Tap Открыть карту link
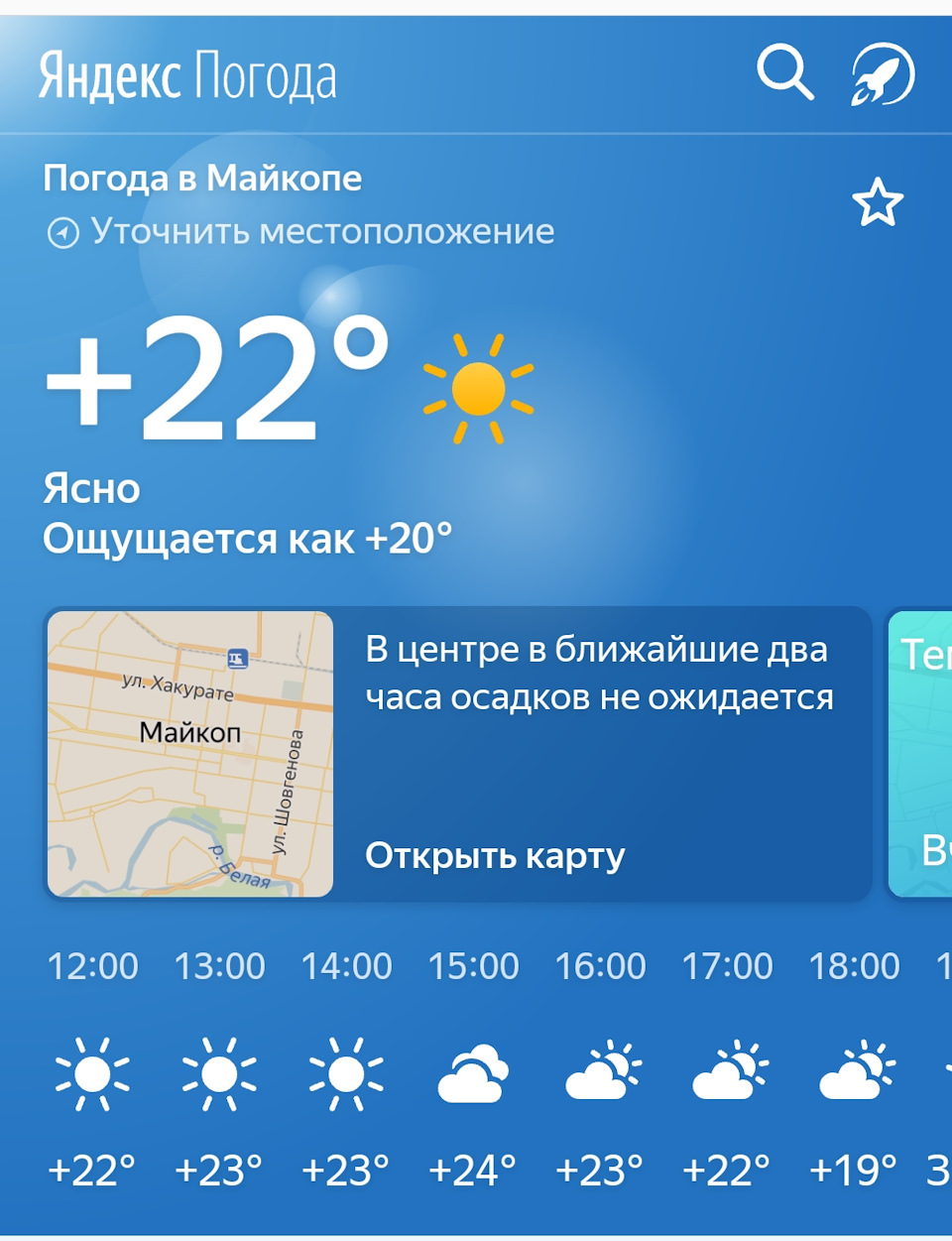This screenshot has width=952, height=1241. pyautogui.click(x=495, y=855)
